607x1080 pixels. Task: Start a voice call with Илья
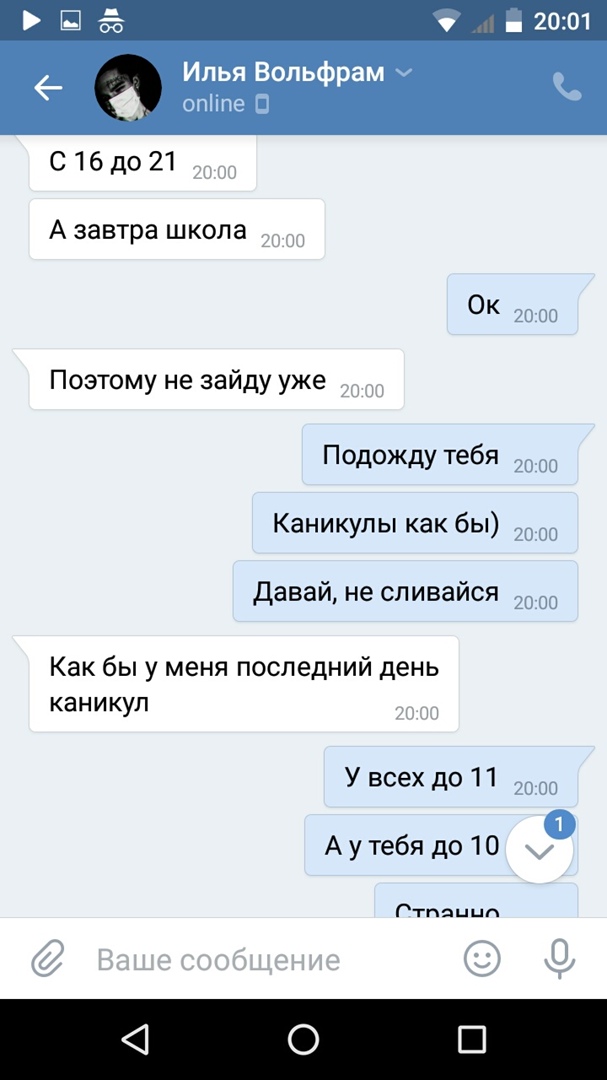(567, 88)
